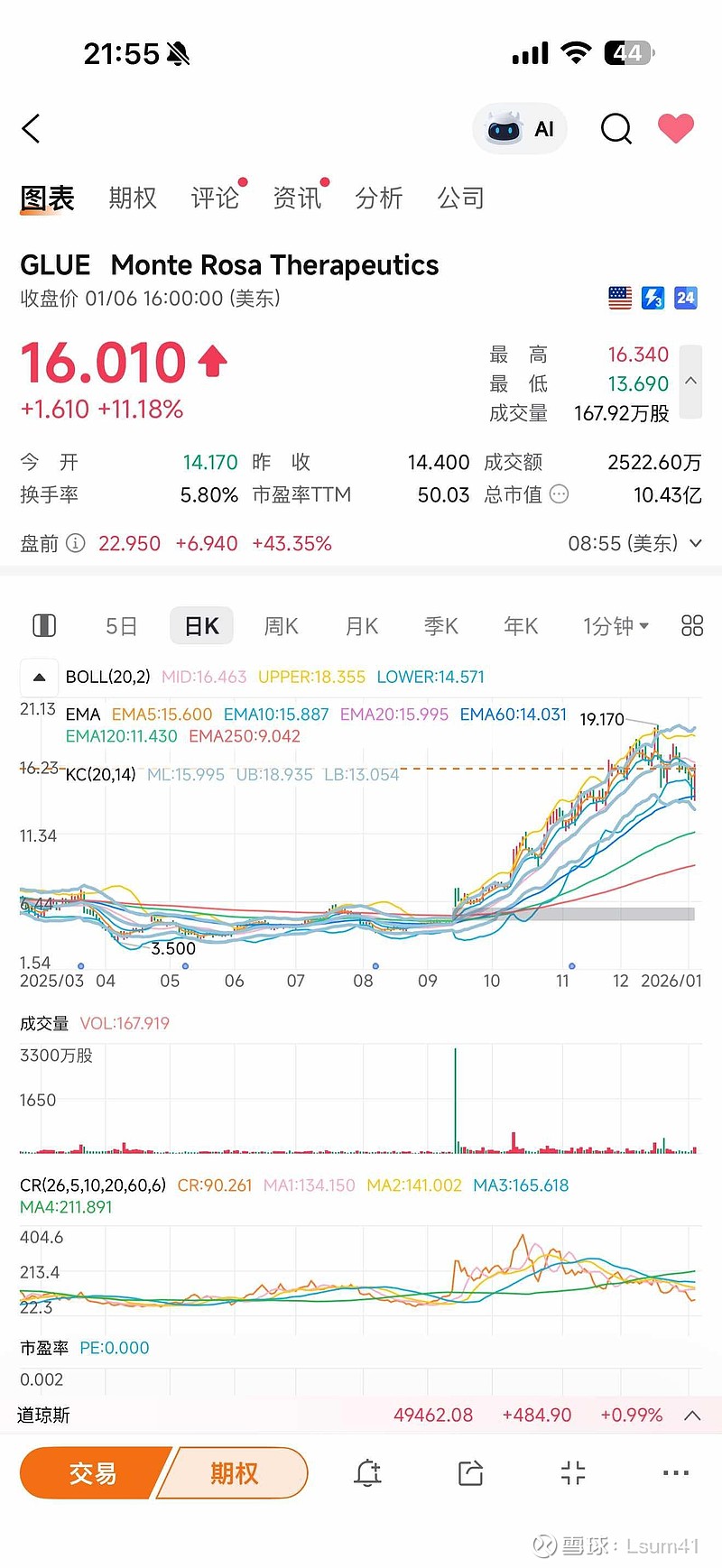Open the bottom bar overflow menu
Viewport: 722px width, 1568px height.
click(675, 1473)
